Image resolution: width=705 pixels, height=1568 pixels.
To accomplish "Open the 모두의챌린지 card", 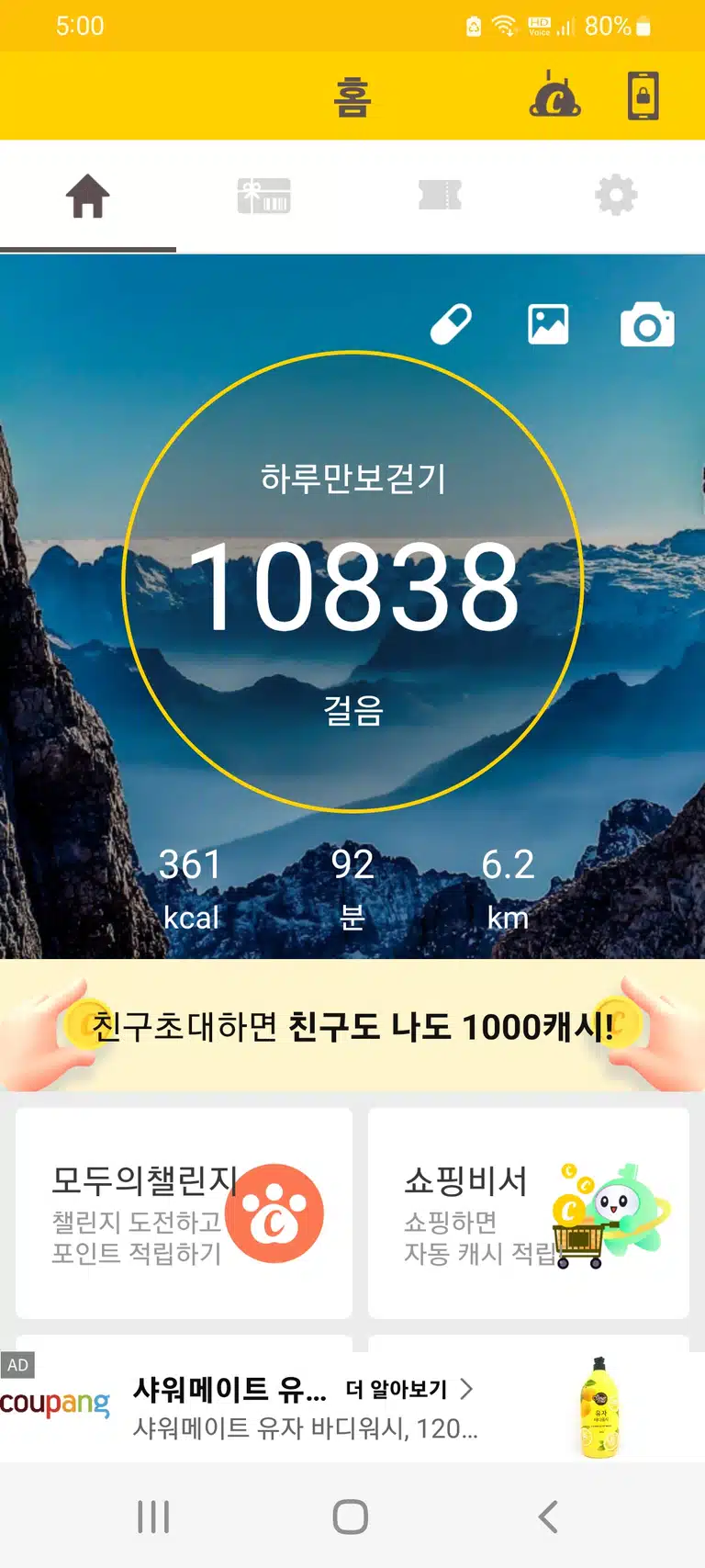I will (185, 1213).
